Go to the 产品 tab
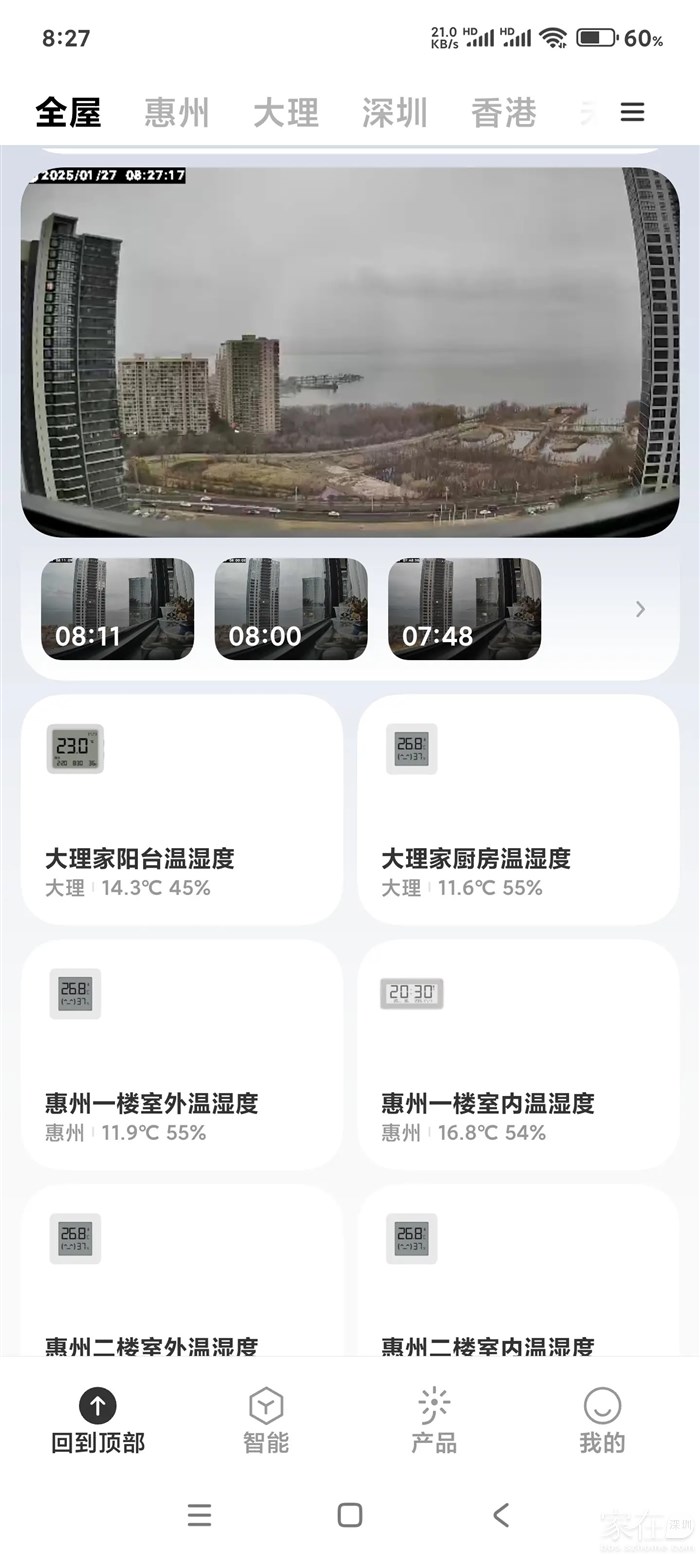Viewport: 700px width, 1555px height. 434,1420
